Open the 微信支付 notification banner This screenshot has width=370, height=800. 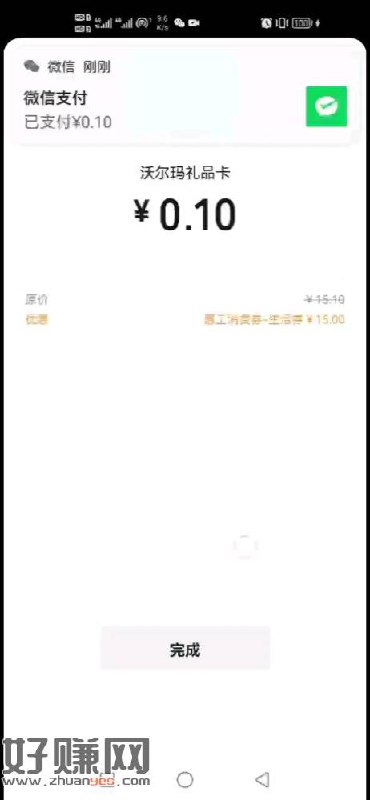(x=185, y=96)
